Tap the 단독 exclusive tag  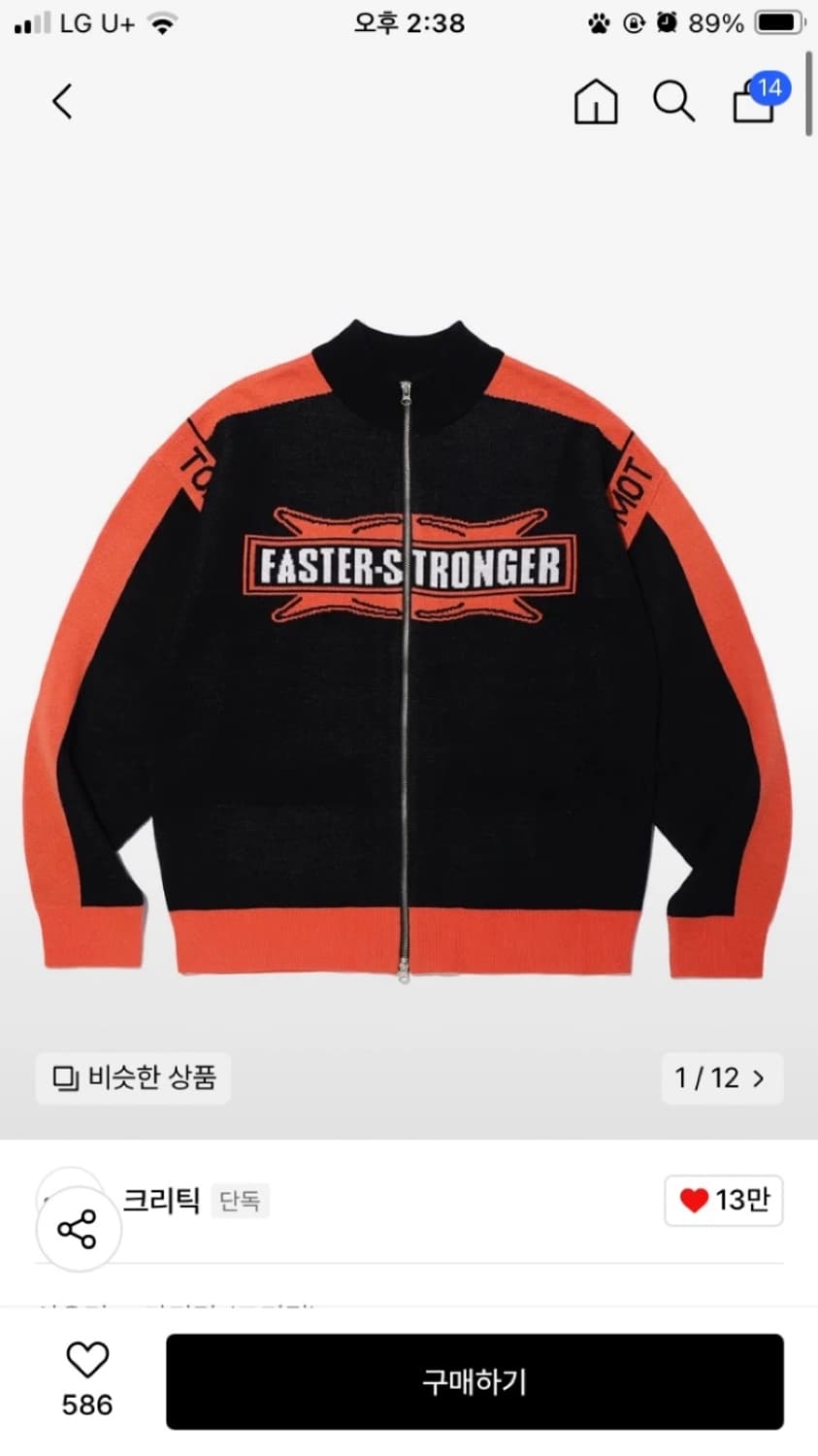click(x=239, y=1201)
